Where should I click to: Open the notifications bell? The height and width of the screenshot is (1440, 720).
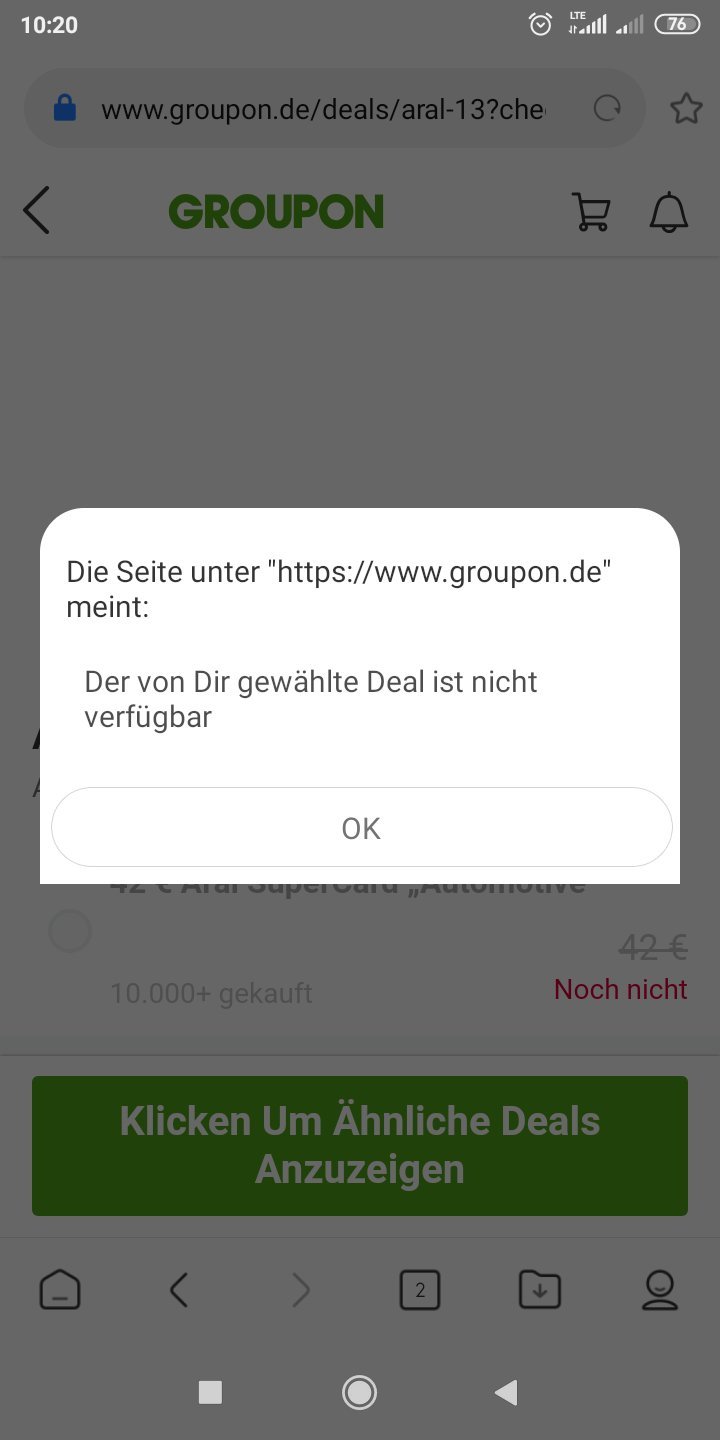point(669,211)
